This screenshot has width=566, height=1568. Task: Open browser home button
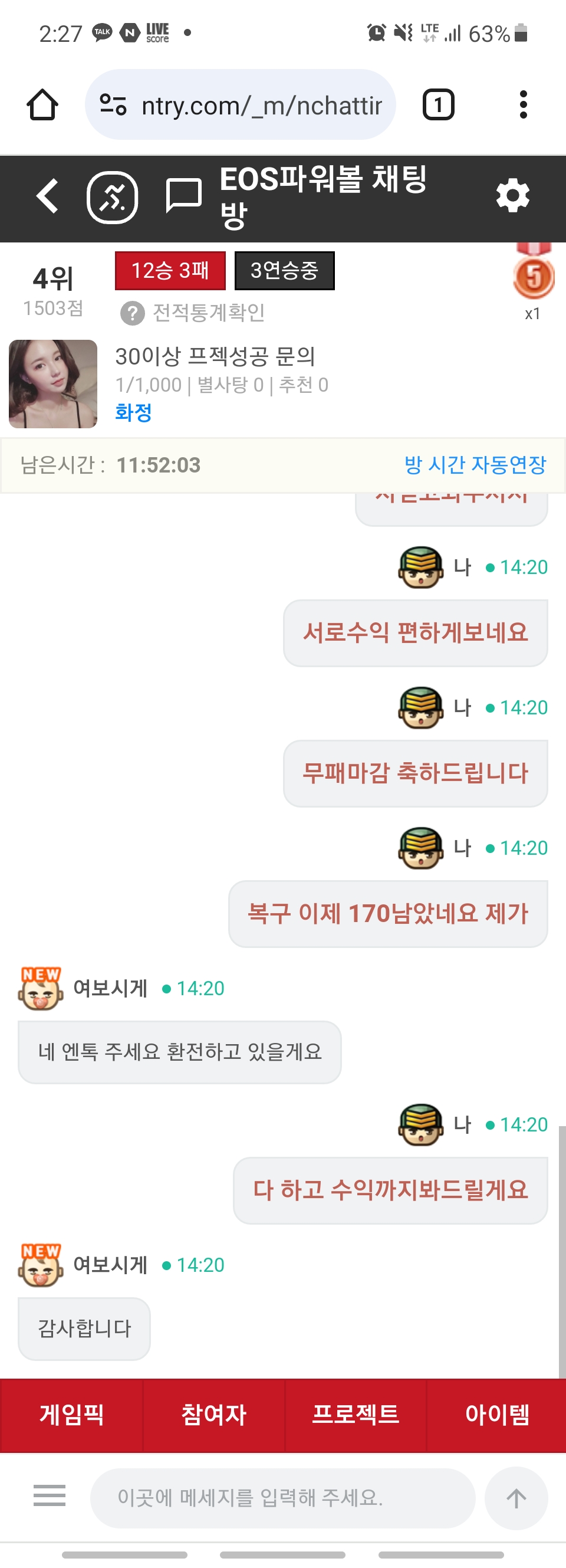pos(42,104)
